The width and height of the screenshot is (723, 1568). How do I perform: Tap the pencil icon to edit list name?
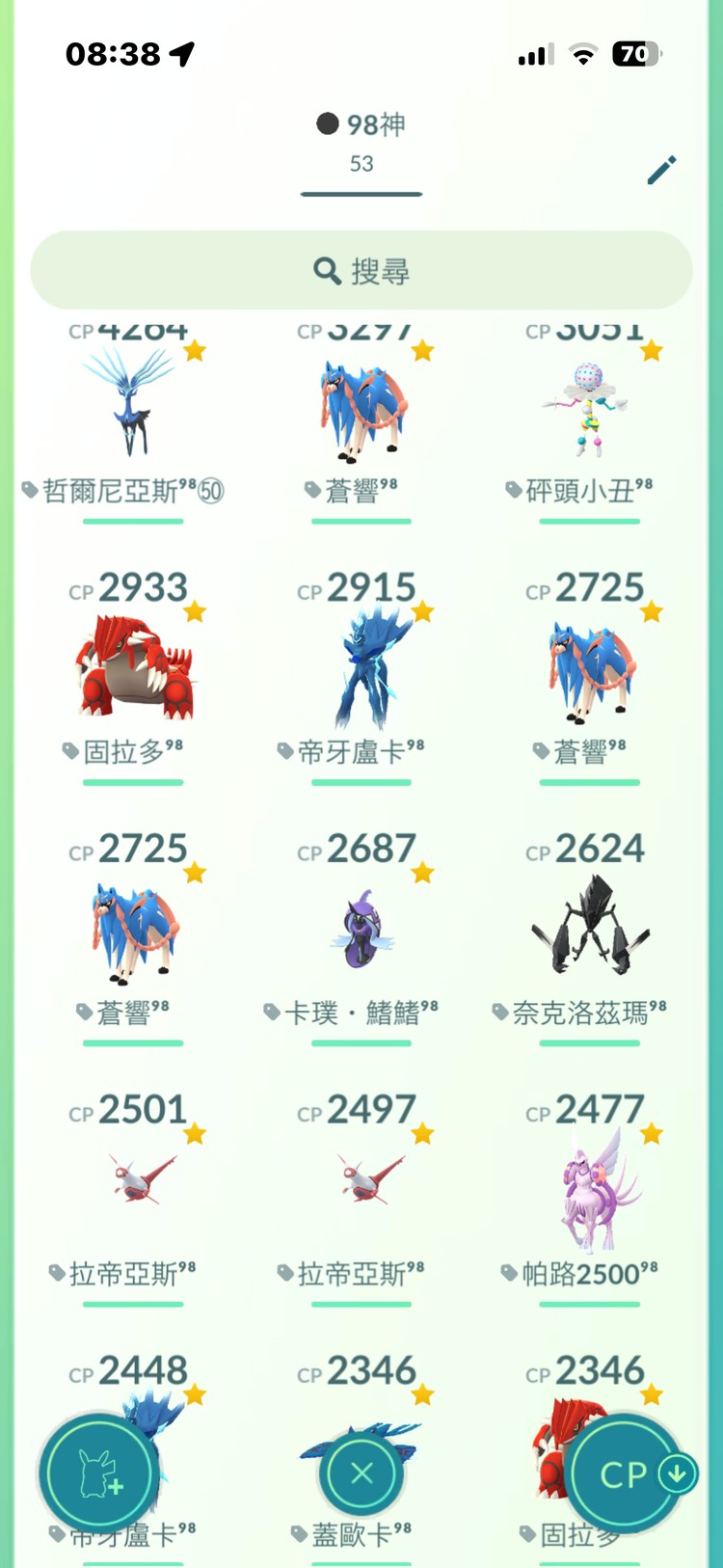pyautogui.click(x=660, y=169)
